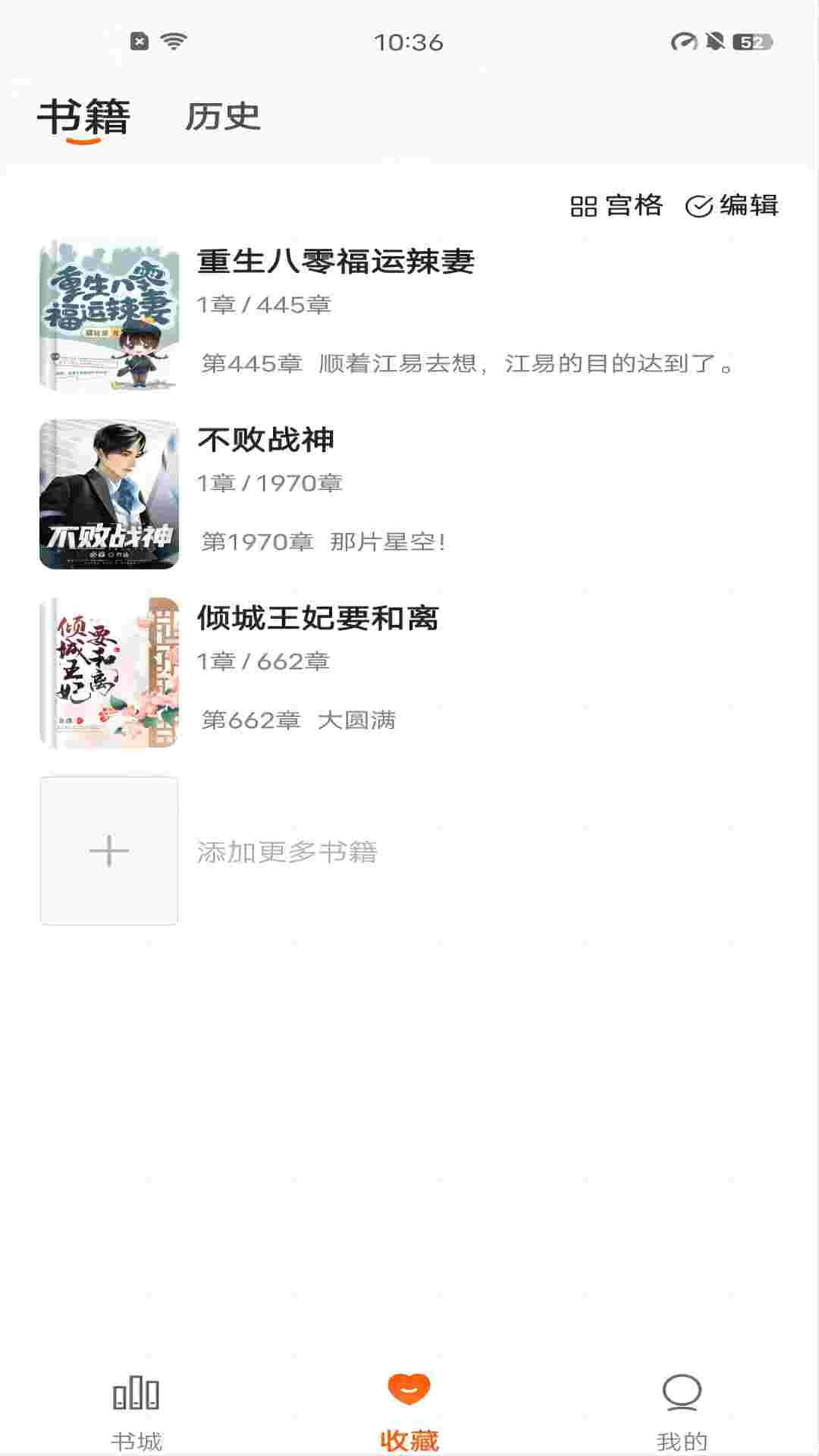This screenshot has width=819, height=1456.
Task: Open the book 不败战神
Action: coord(267,440)
